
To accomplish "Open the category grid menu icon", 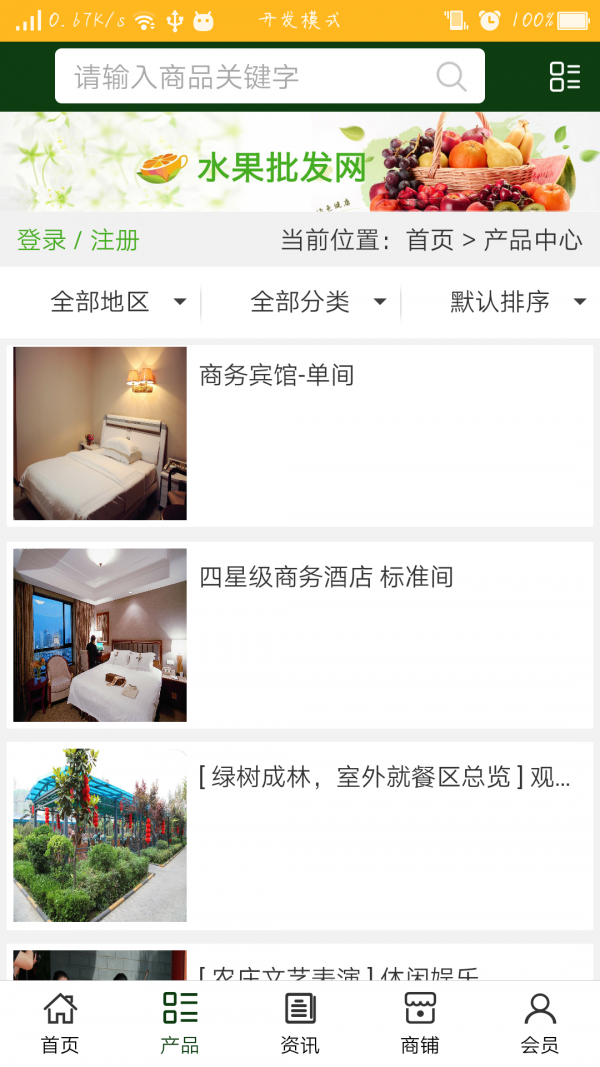I will tap(564, 77).
